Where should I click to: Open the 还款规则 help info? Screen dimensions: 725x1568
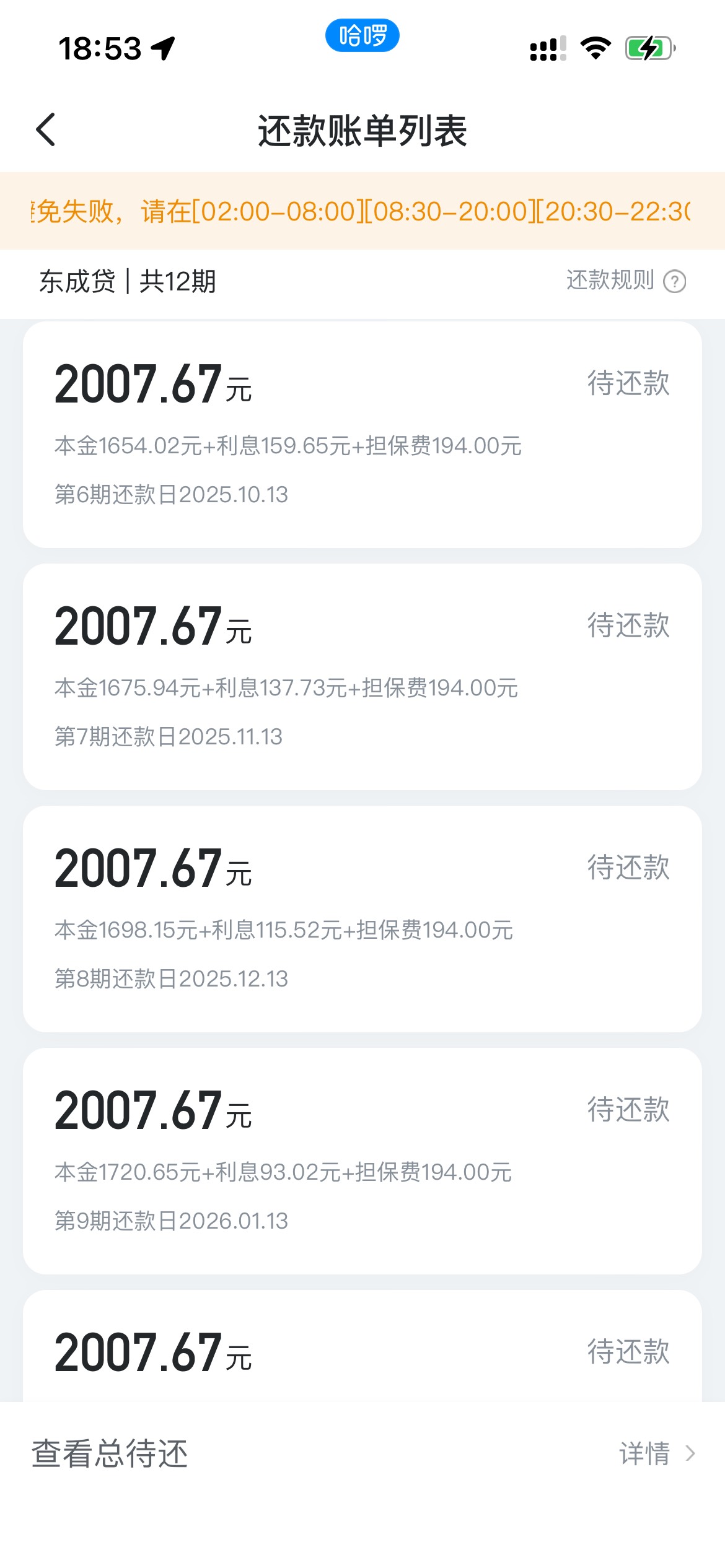(626, 281)
